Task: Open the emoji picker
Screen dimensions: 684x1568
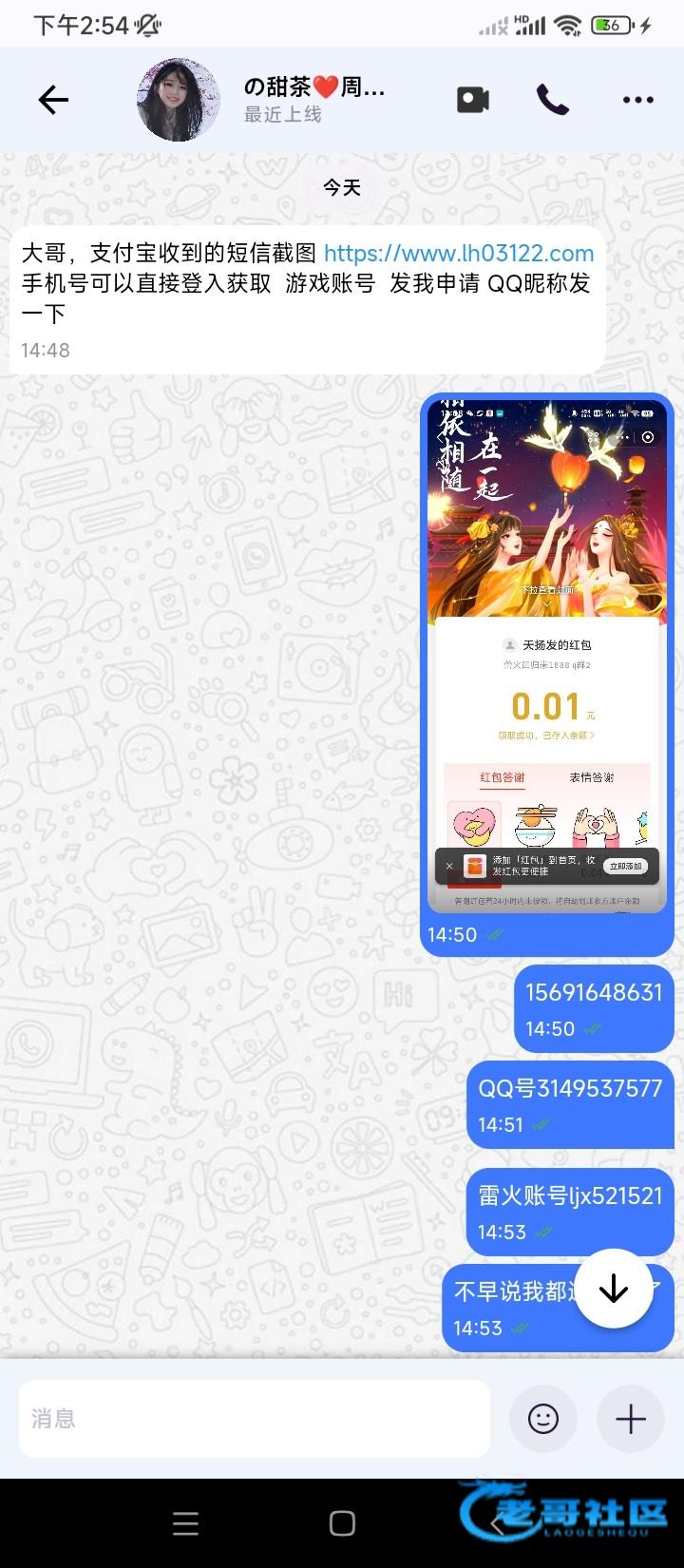Action: click(x=543, y=1419)
